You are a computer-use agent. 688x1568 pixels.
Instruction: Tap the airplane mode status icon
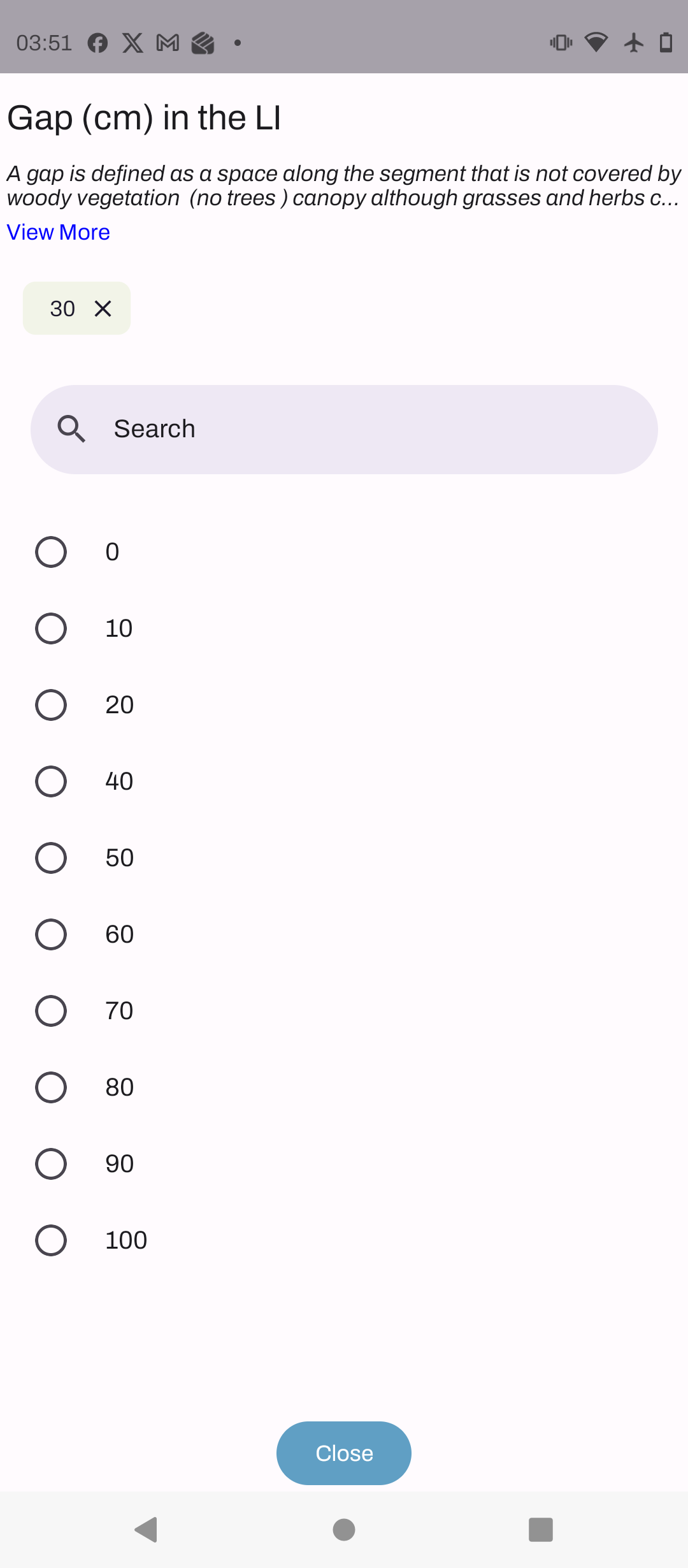tap(633, 43)
